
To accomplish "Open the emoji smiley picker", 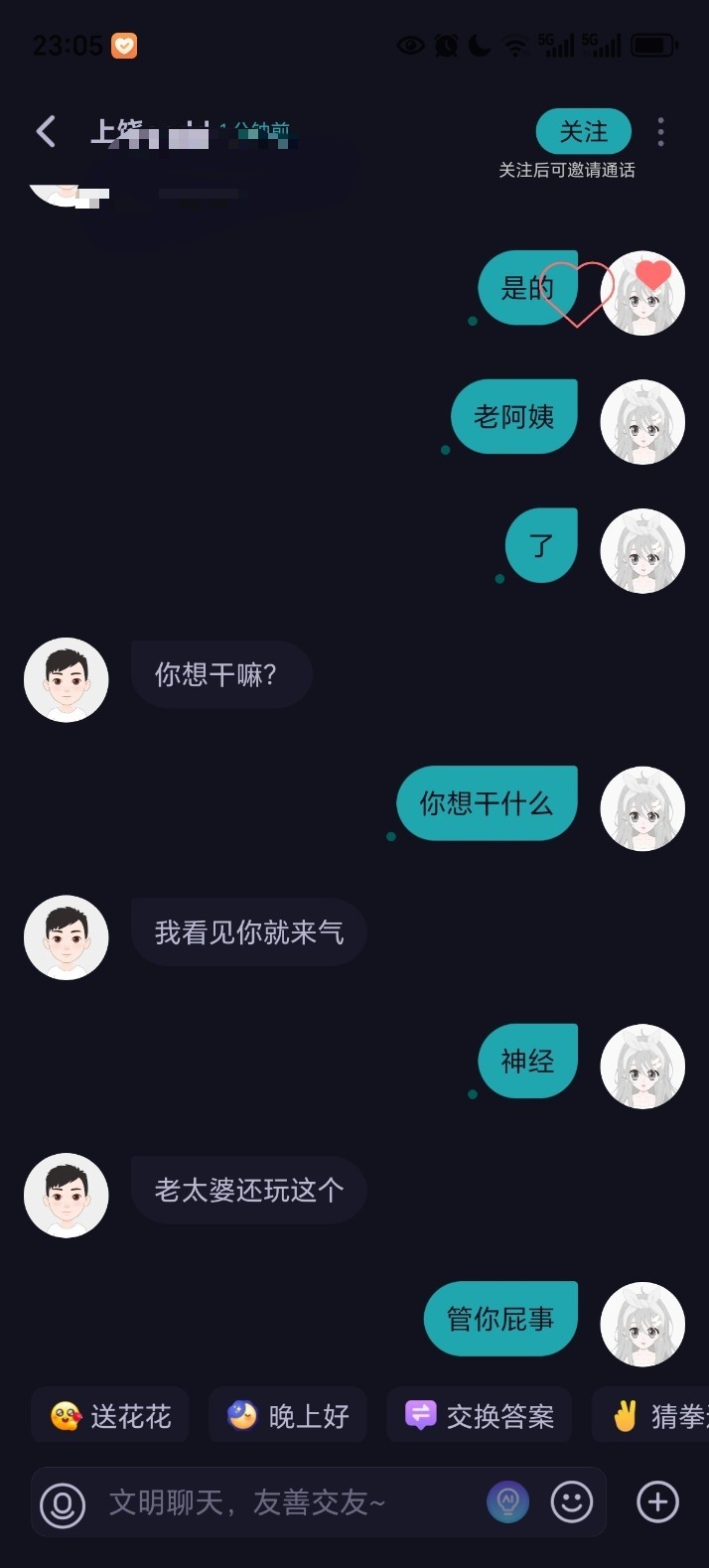I will (572, 1502).
